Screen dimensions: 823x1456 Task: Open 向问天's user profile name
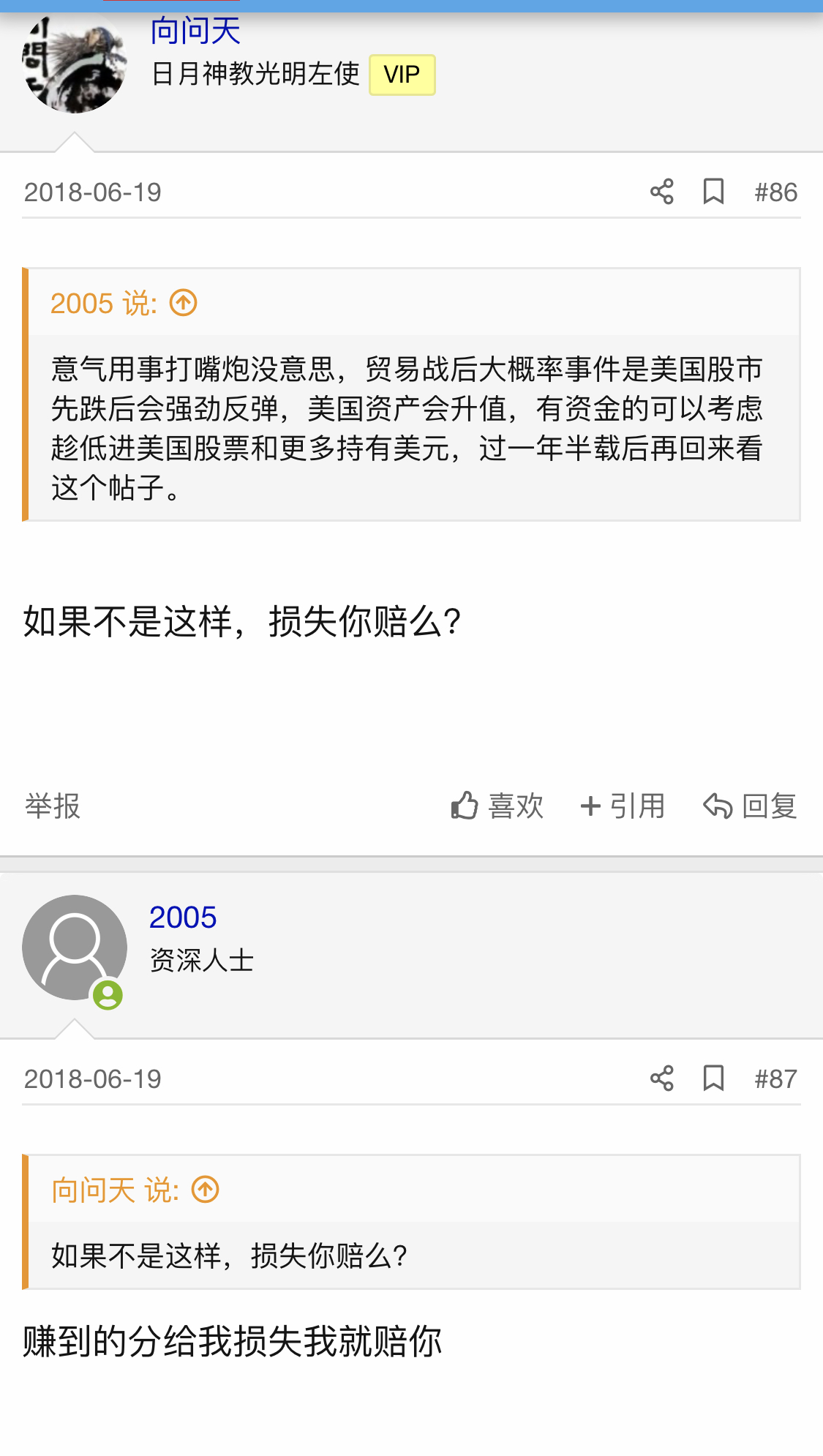point(195,31)
